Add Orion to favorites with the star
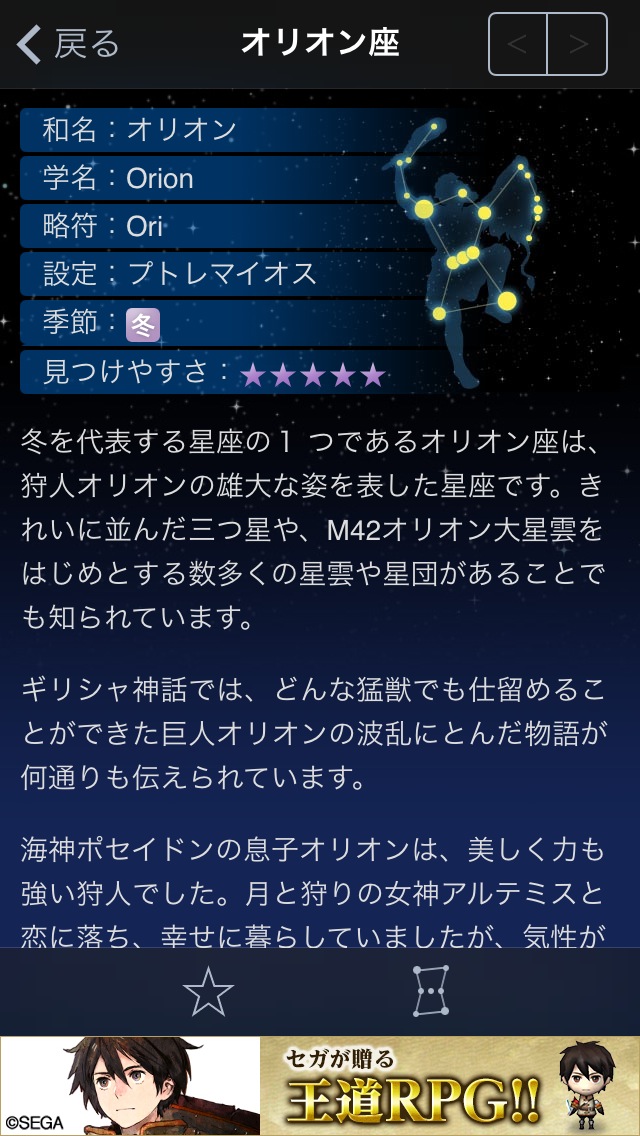Viewport: 640px width, 1136px height. click(x=208, y=992)
